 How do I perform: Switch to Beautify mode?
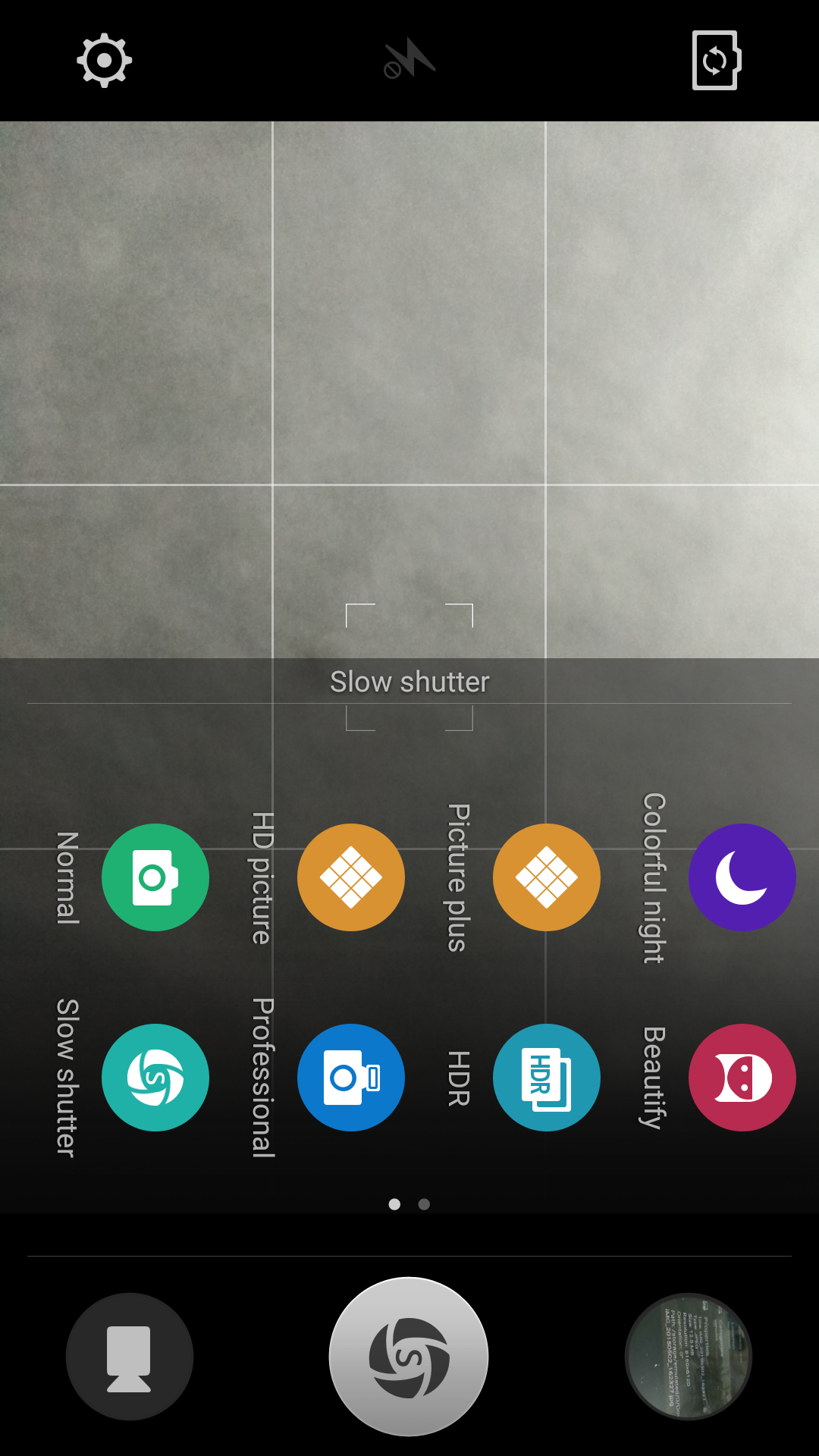742,1078
